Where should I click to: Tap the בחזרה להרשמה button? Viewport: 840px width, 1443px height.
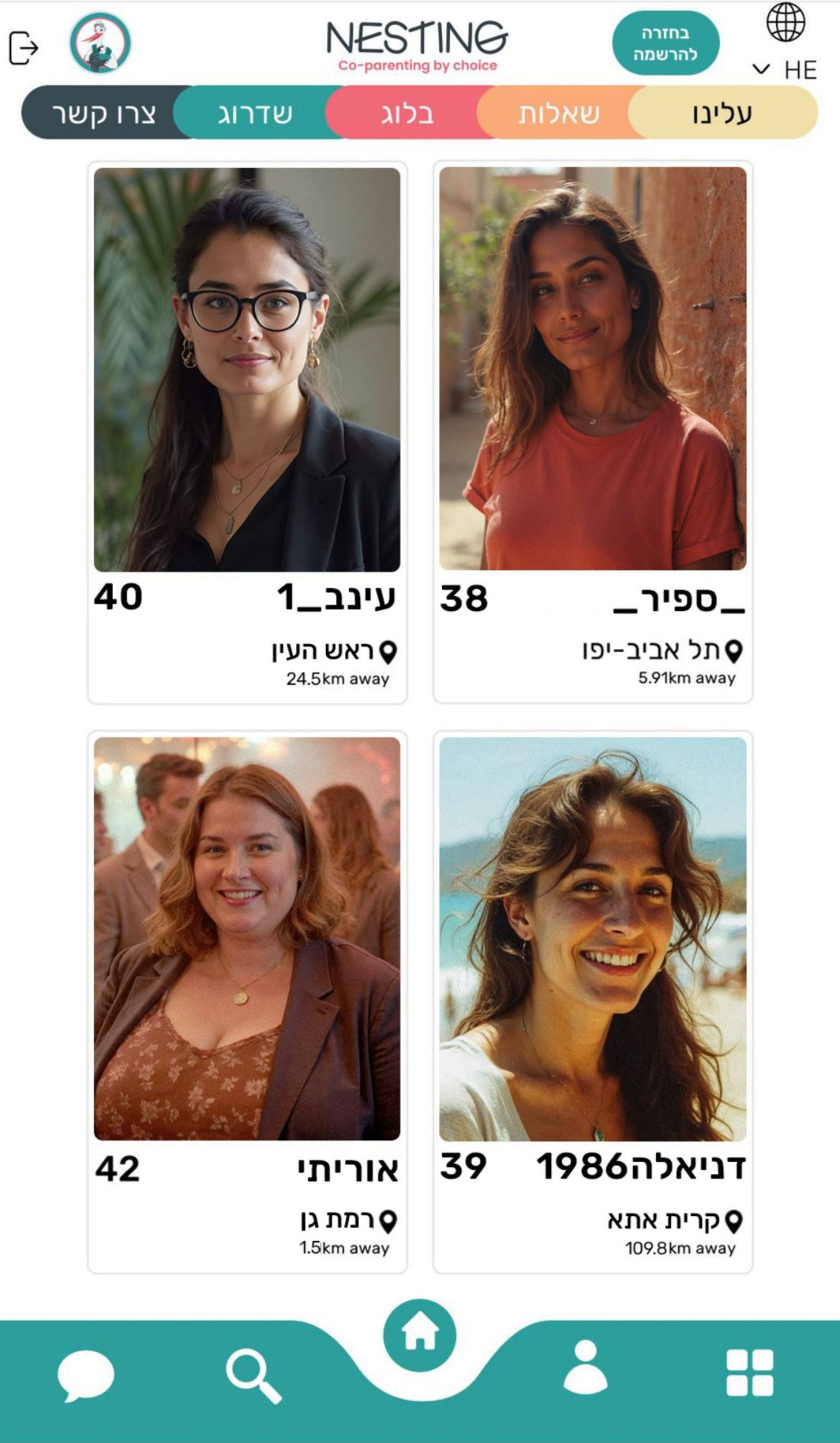665,43
